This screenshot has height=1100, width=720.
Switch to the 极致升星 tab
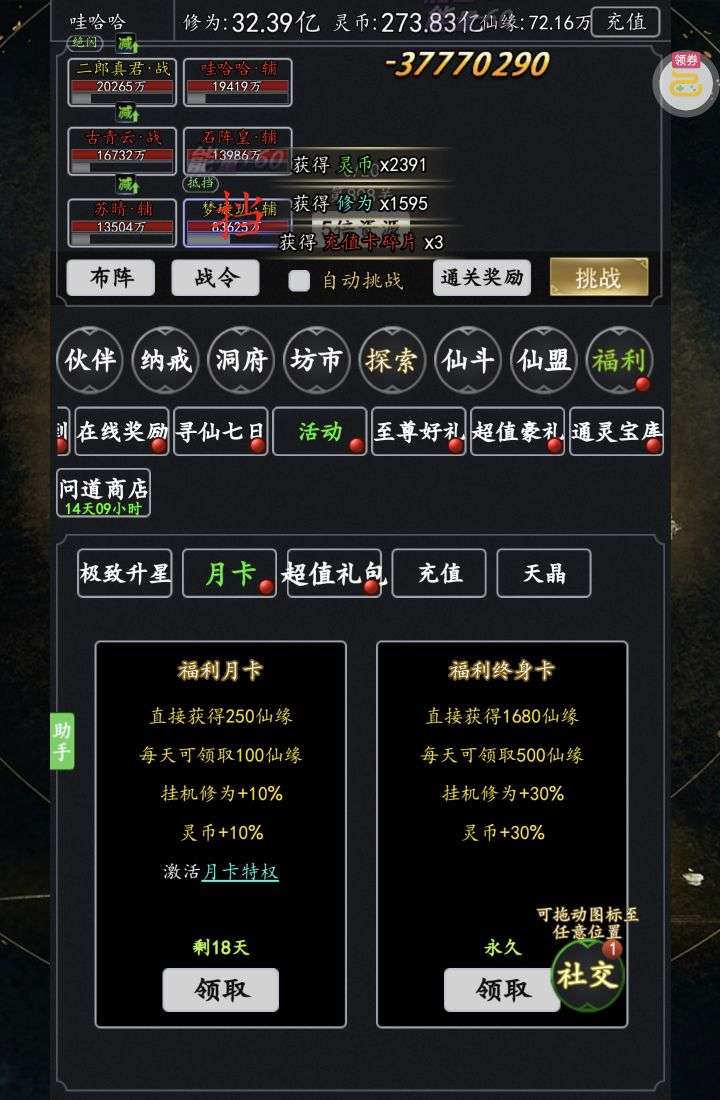[x=125, y=573]
